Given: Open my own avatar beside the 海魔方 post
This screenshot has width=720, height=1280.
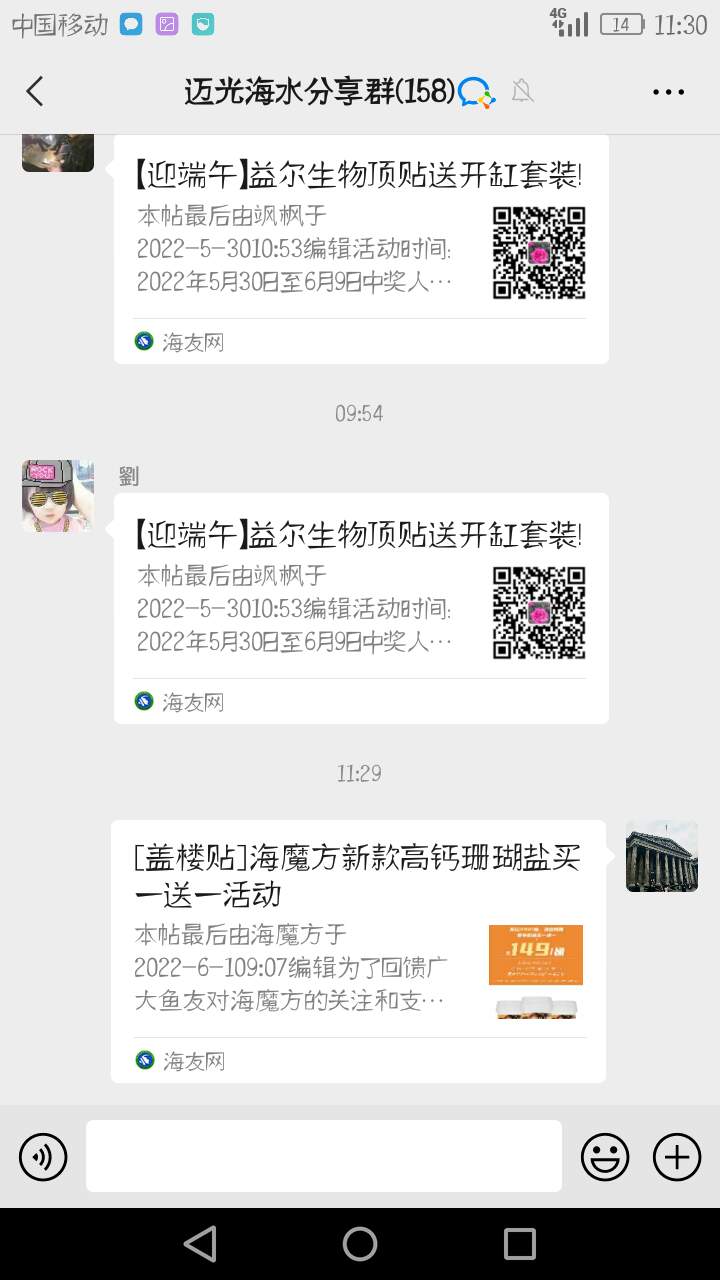Looking at the screenshot, I should (x=662, y=856).
